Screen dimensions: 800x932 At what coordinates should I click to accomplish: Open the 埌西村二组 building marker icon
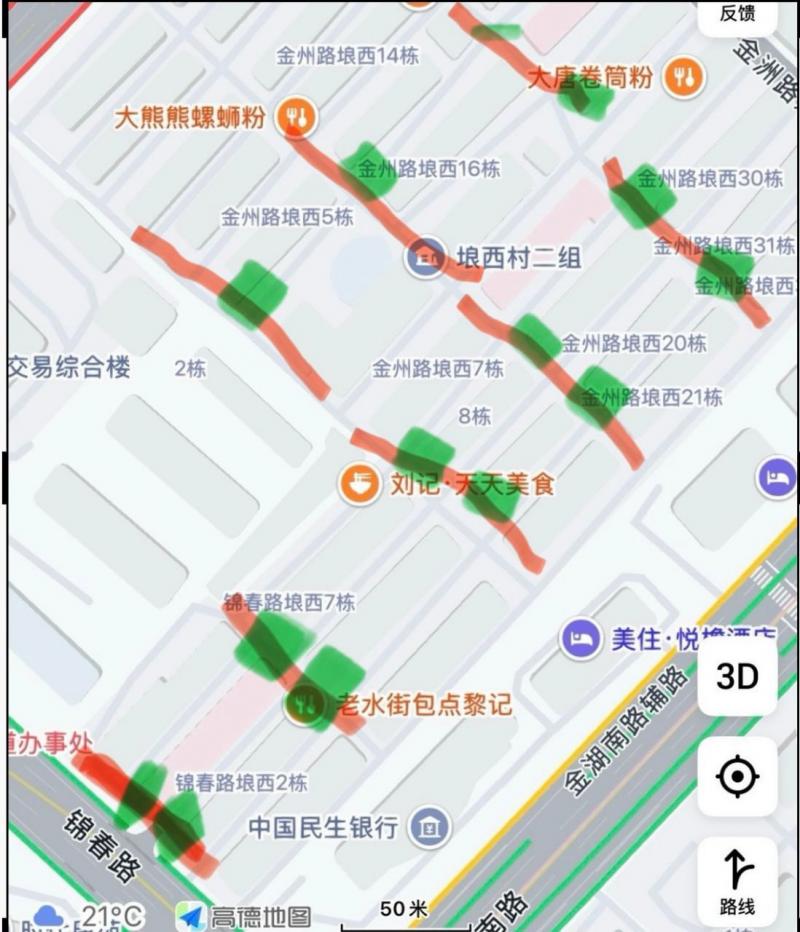pos(426,254)
